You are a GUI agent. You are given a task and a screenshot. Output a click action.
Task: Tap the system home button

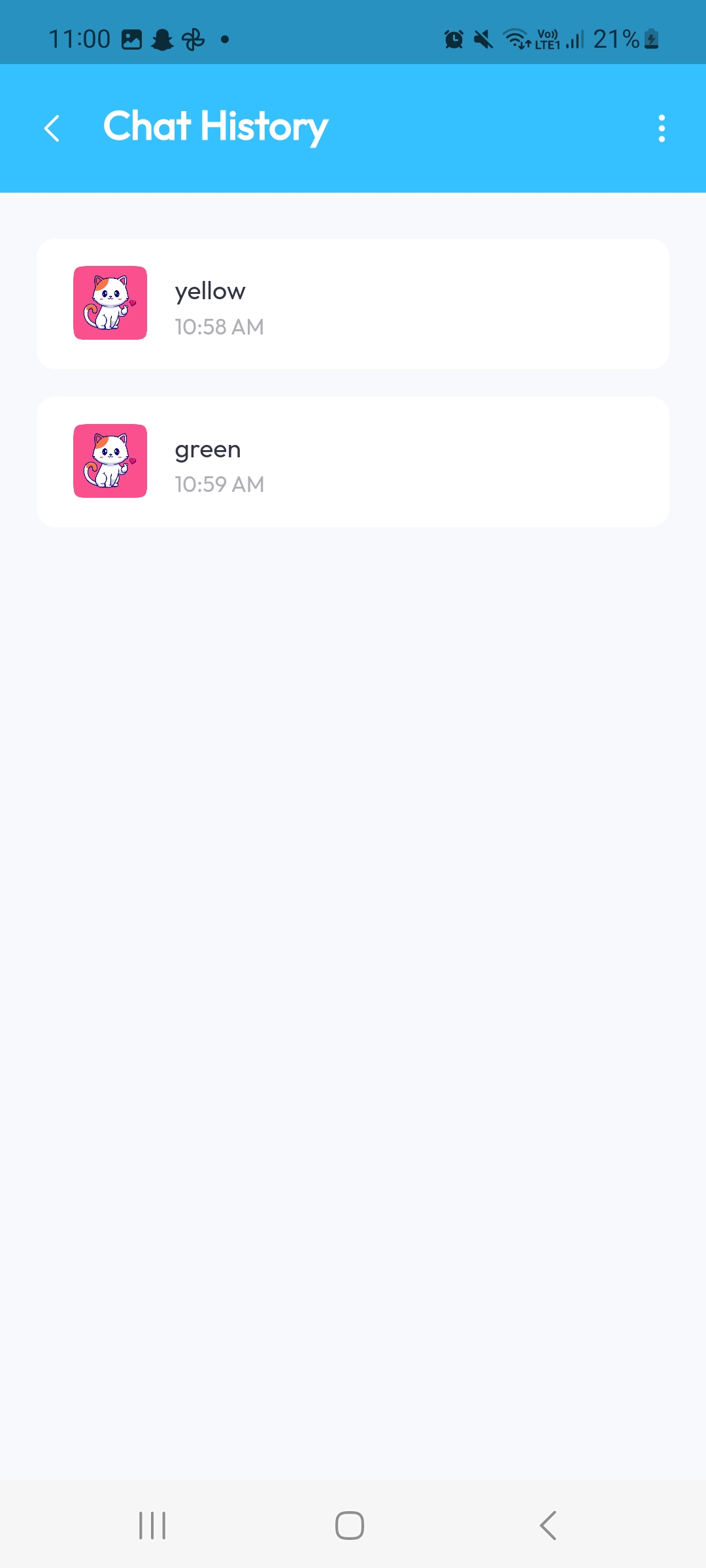(350, 1526)
